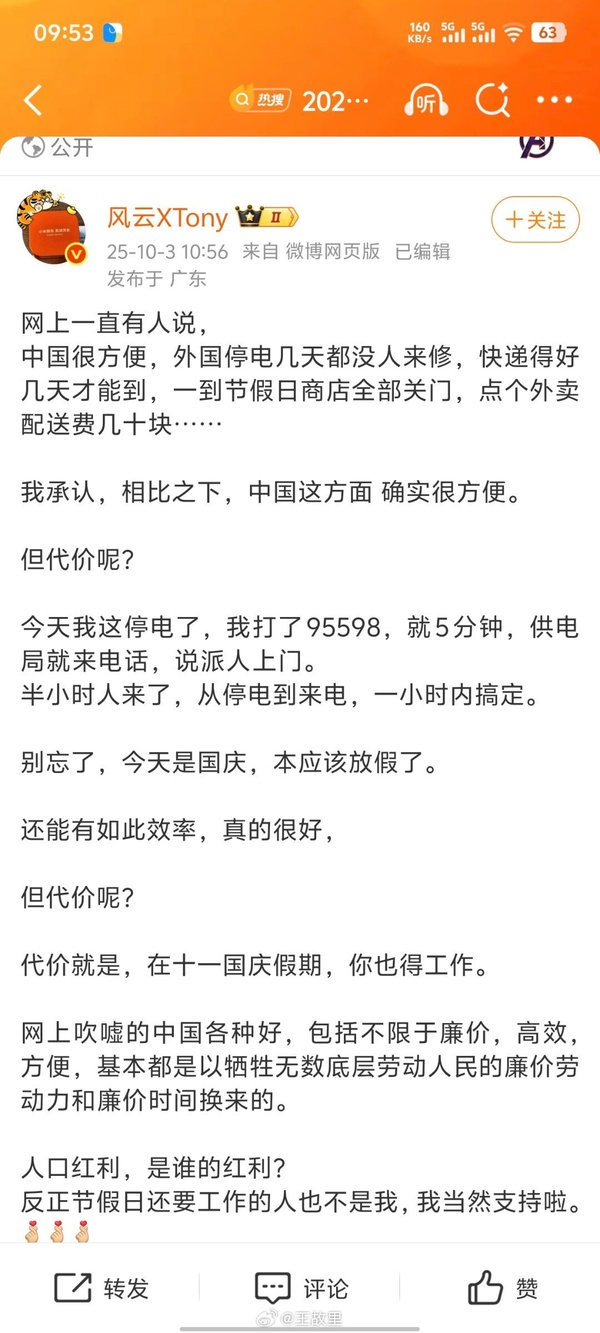
Task: Like this post with 赞
Action: [x=503, y=1288]
